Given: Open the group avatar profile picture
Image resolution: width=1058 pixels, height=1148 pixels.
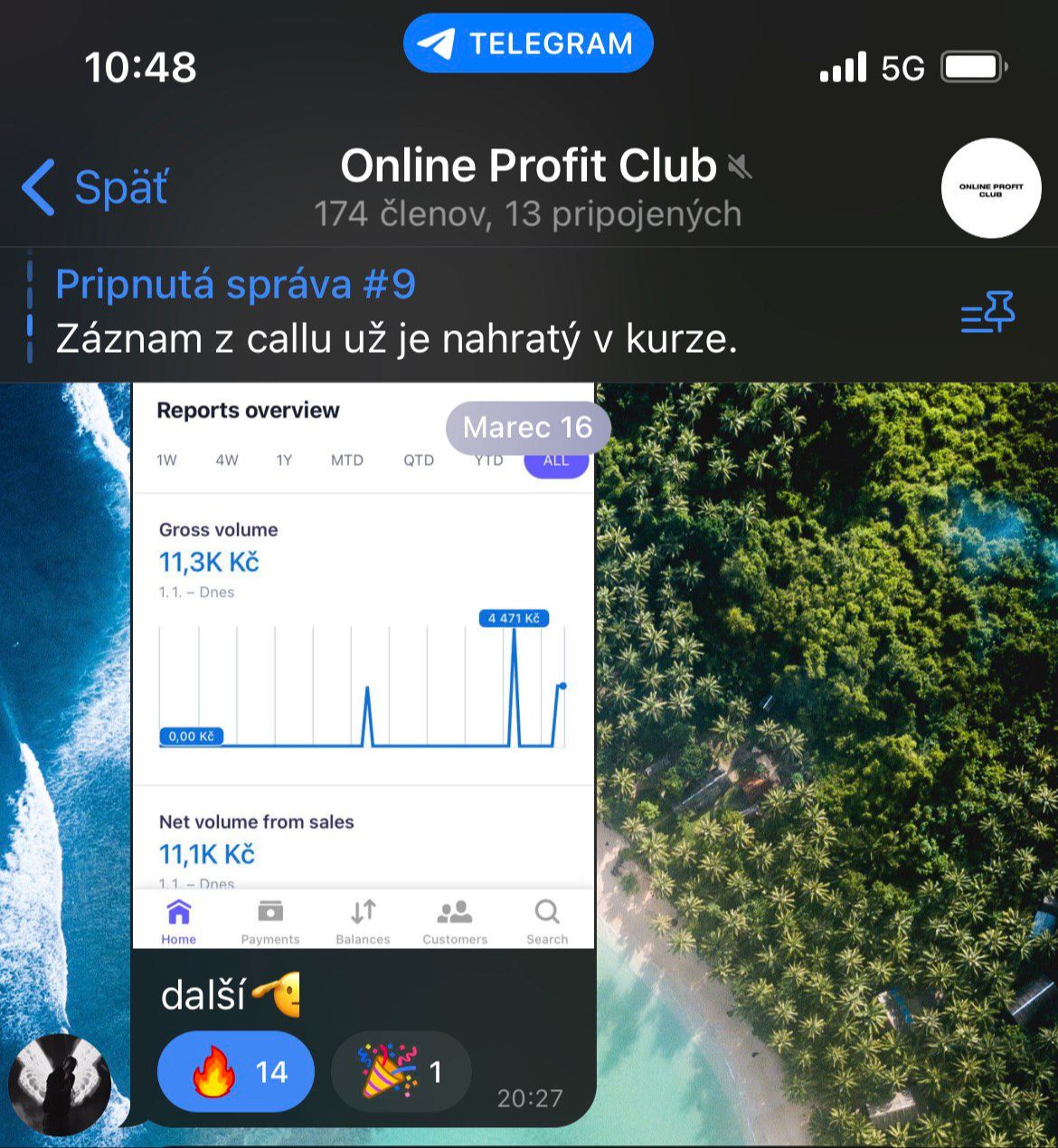Looking at the screenshot, I should click(x=990, y=188).
